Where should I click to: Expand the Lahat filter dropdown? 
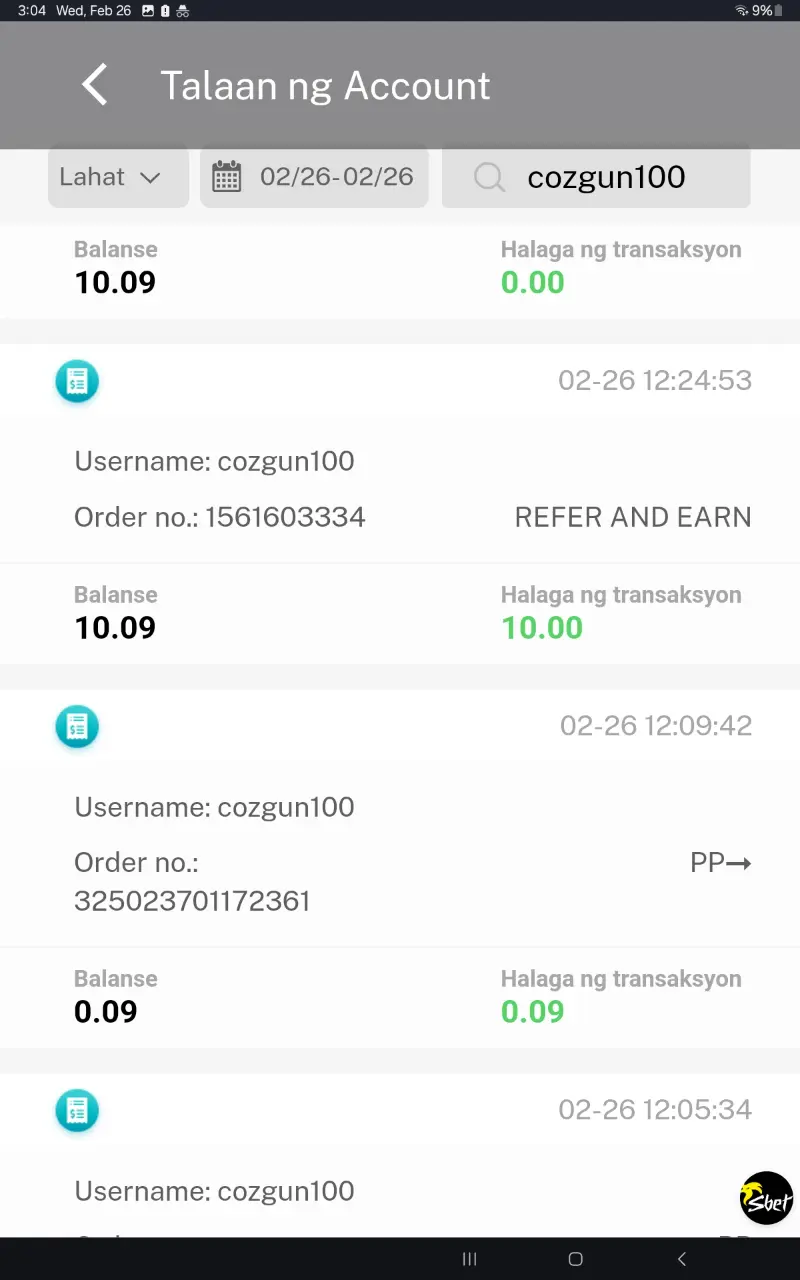[x=118, y=177]
